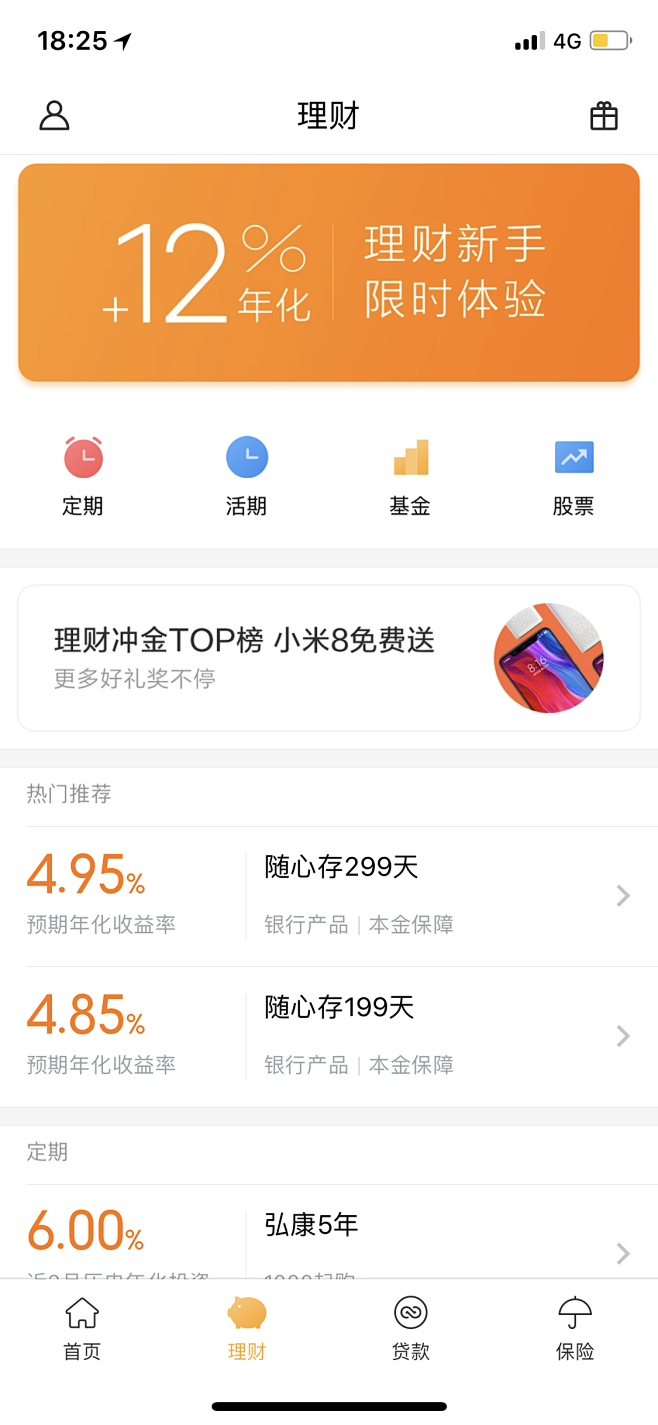The height and width of the screenshot is (1425, 658).
Task: Switch to the 理财 tab
Action: 246,1328
